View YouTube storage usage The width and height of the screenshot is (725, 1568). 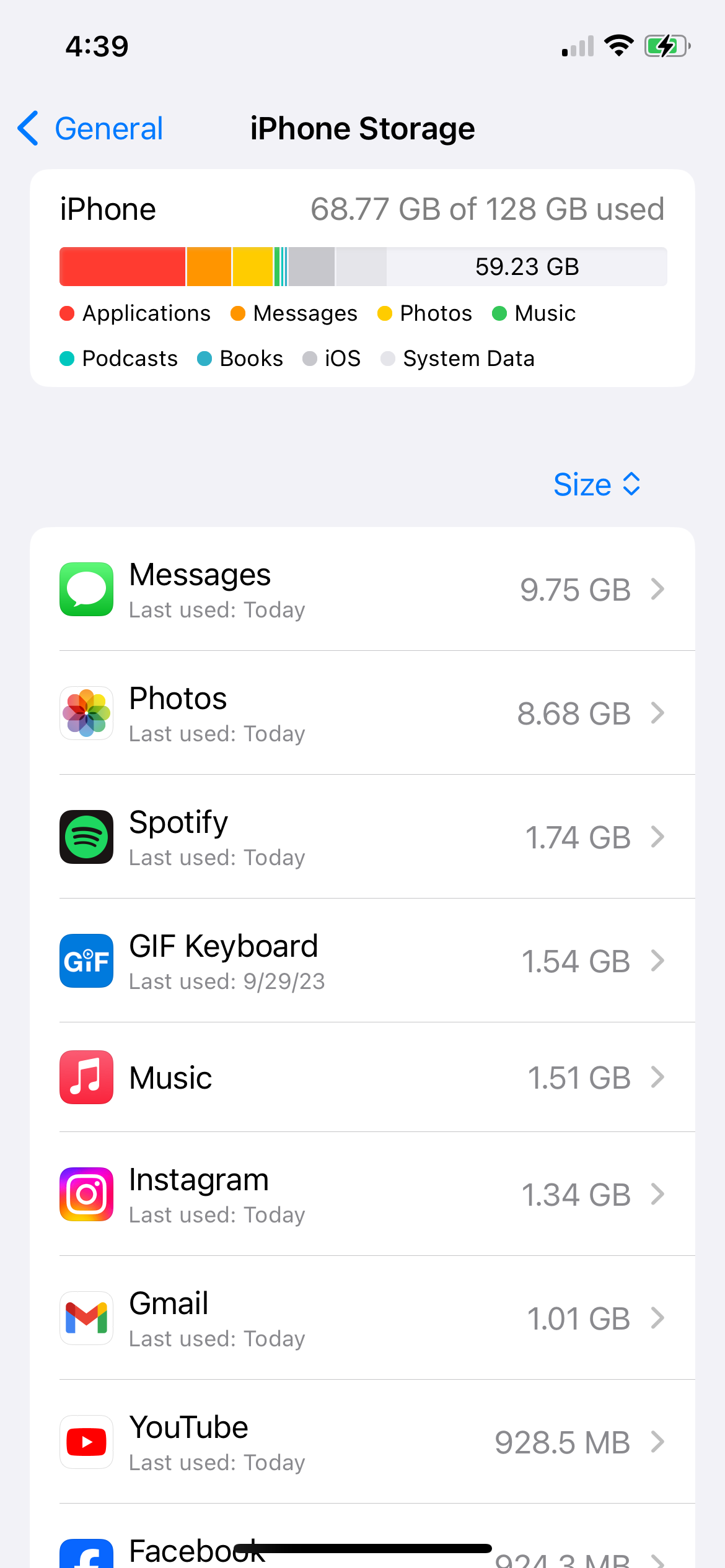[362, 1442]
